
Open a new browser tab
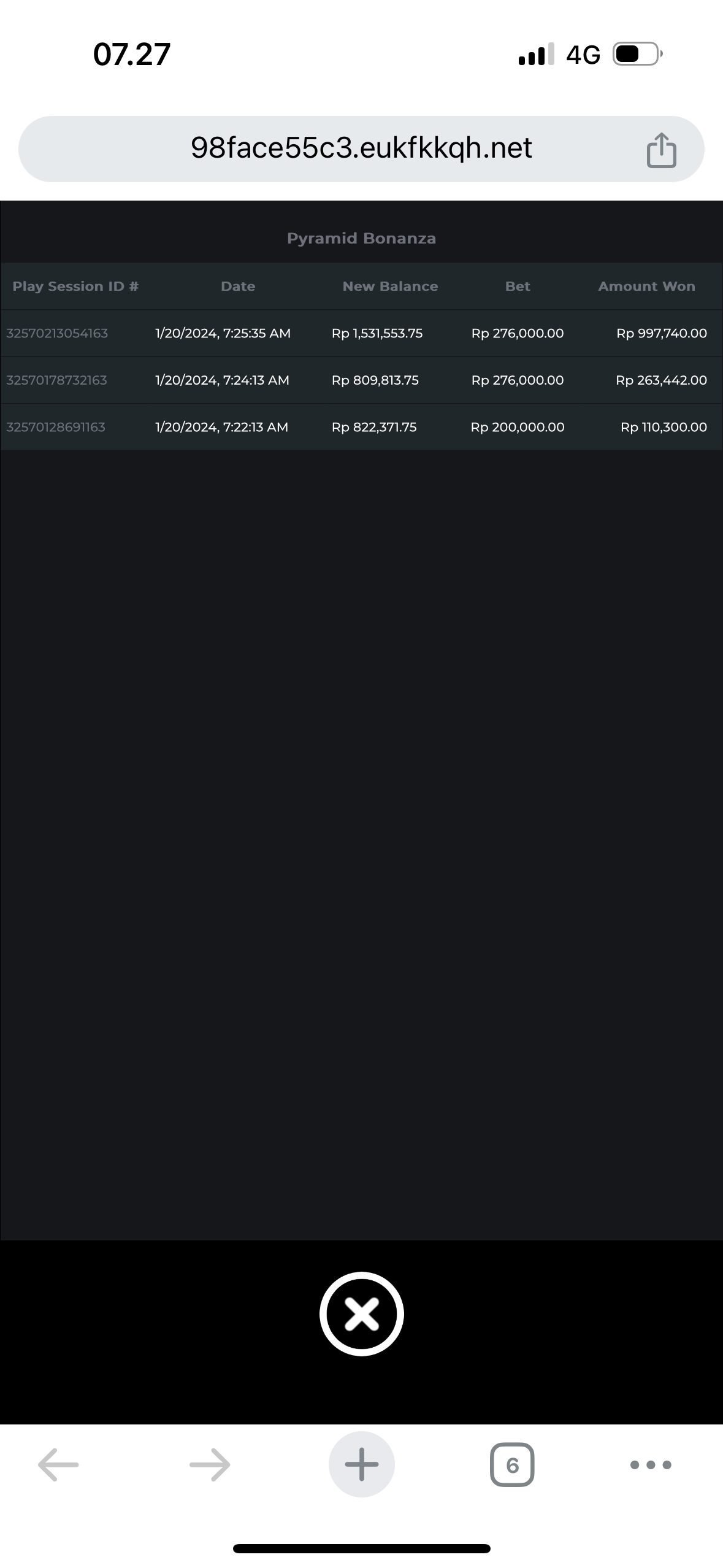[361, 1465]
